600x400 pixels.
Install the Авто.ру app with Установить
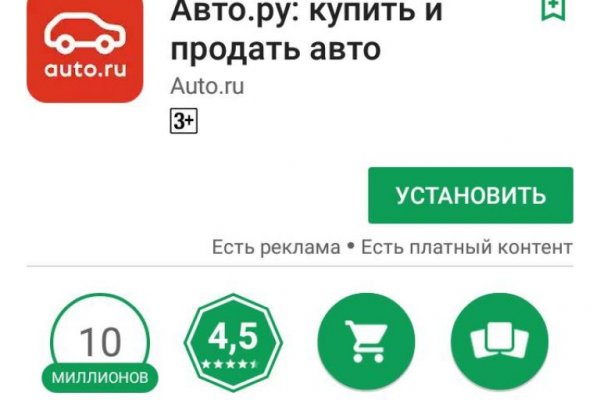470,195
